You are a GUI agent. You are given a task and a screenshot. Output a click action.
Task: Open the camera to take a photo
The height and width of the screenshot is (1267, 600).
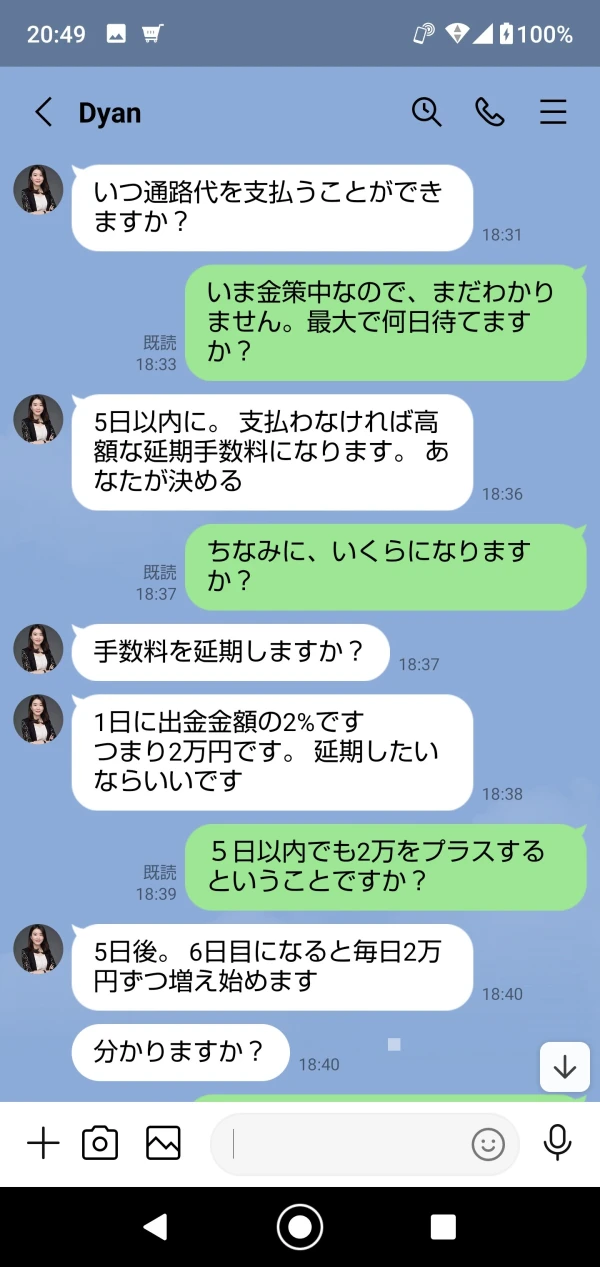point(100,1143)
